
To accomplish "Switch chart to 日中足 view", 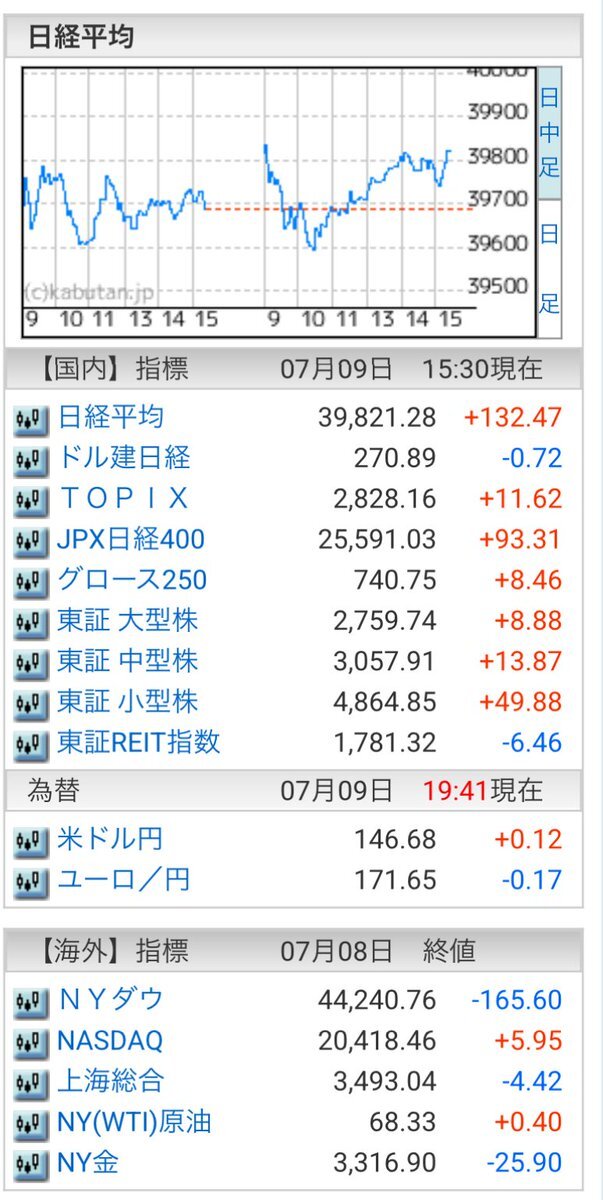I will (x=549, y=132).
